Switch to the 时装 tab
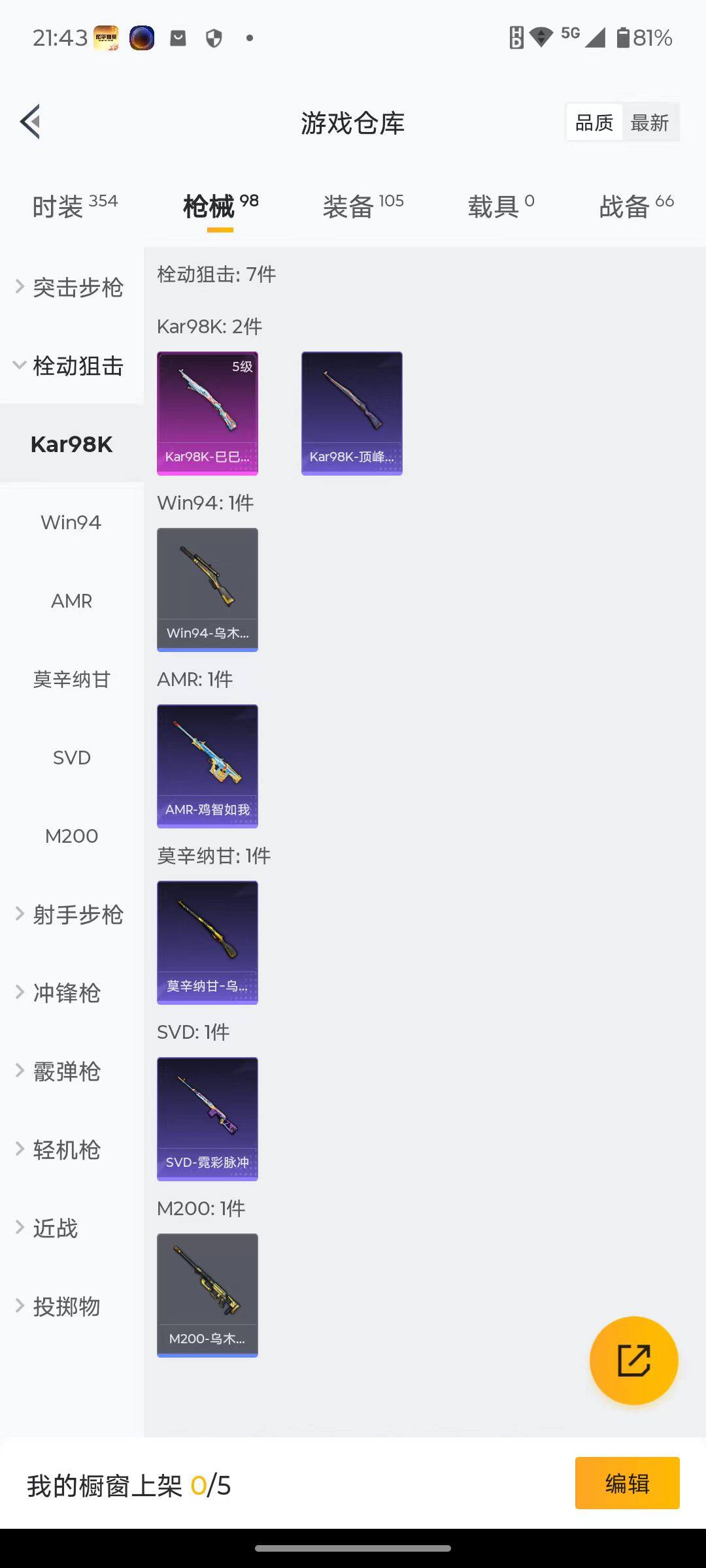706x1568 pixels. pos(58,206)
